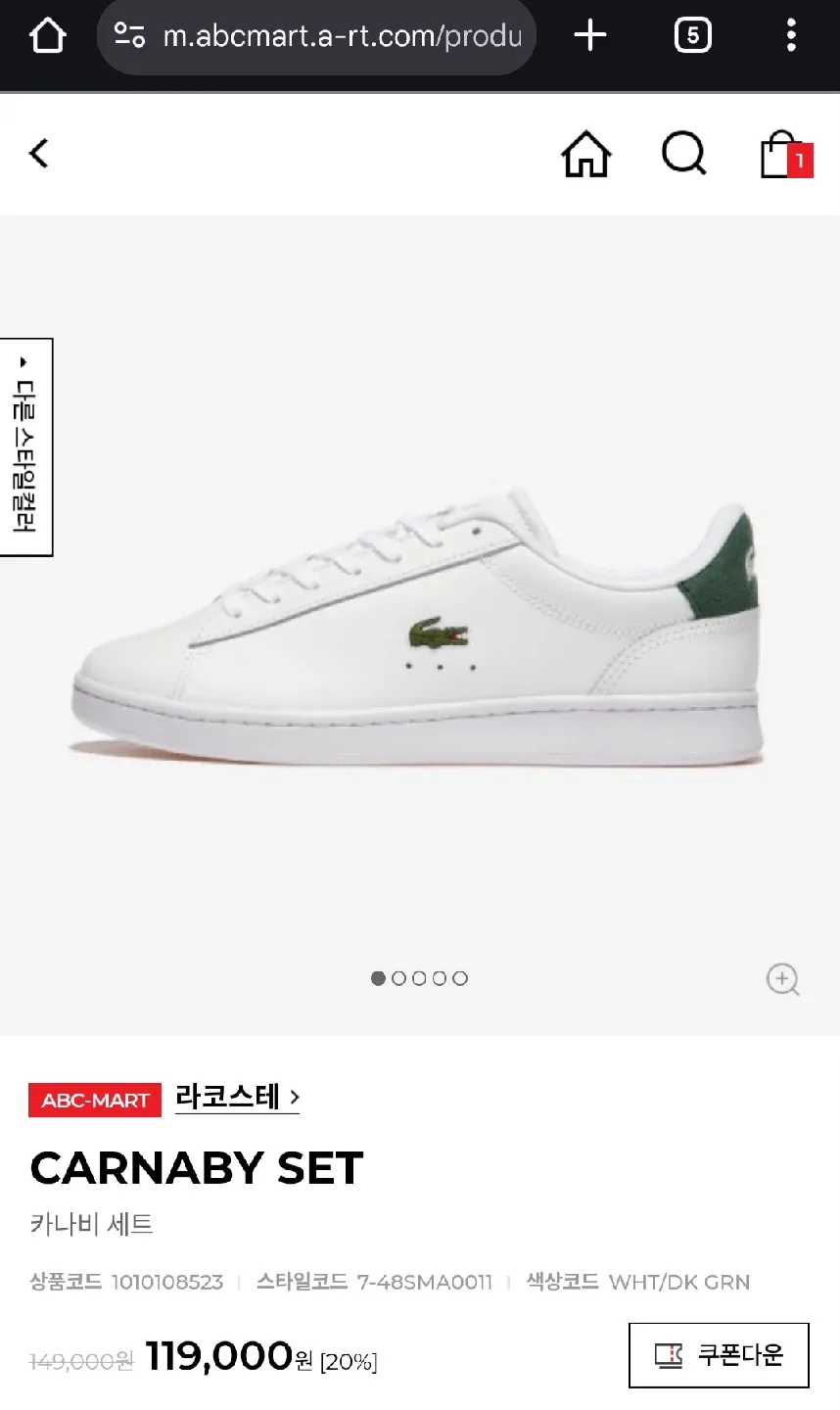Open the white Lacoste sneaker product photo
This screenshot has height=1410, width=840.
419,627
